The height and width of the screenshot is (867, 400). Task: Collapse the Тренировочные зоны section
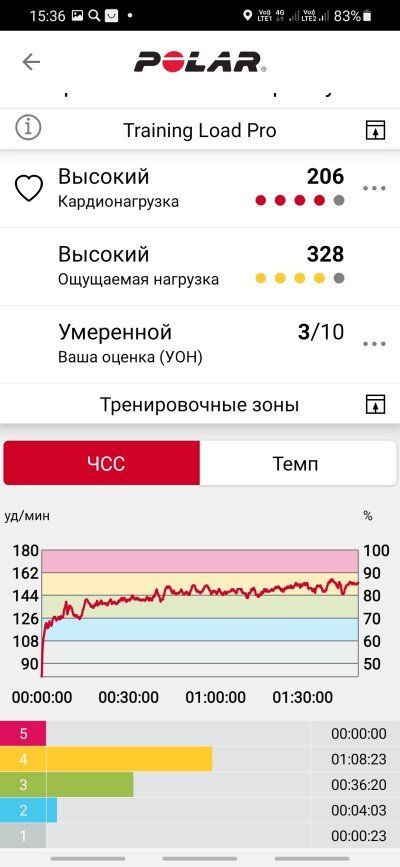[x=375, y=405]
